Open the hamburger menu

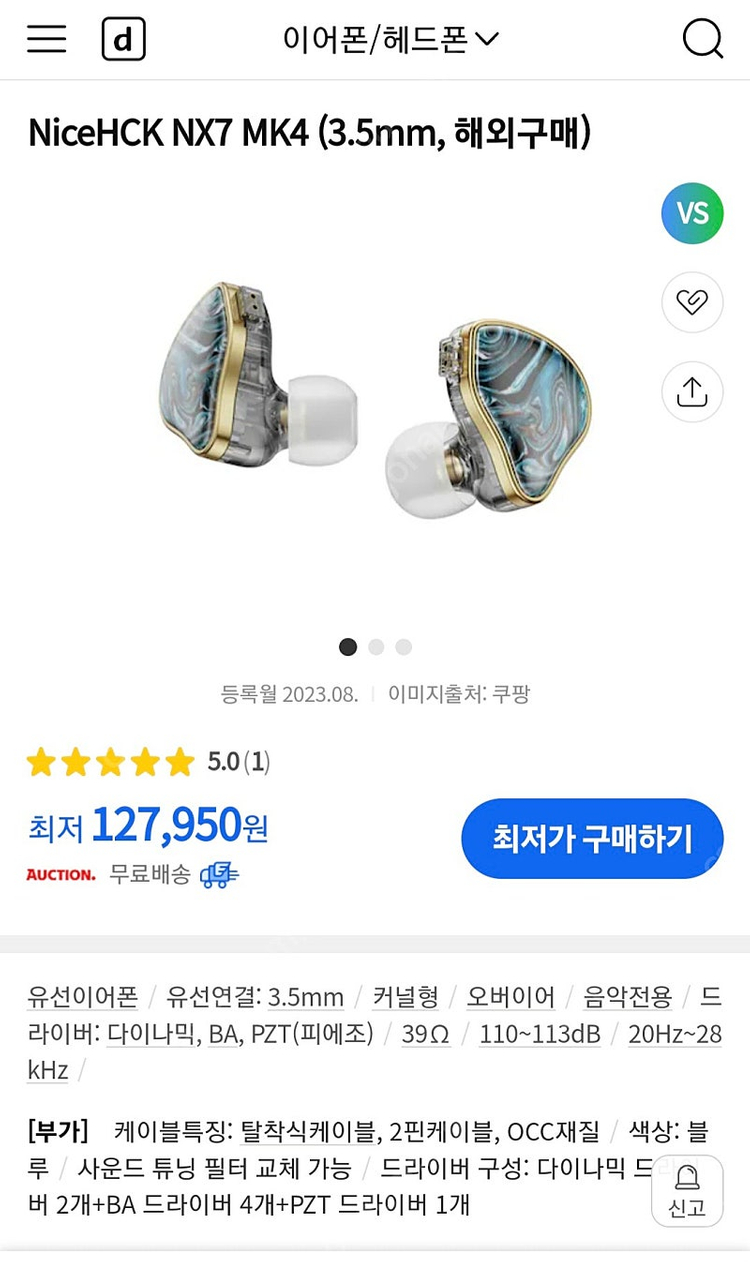coord(47,39)
